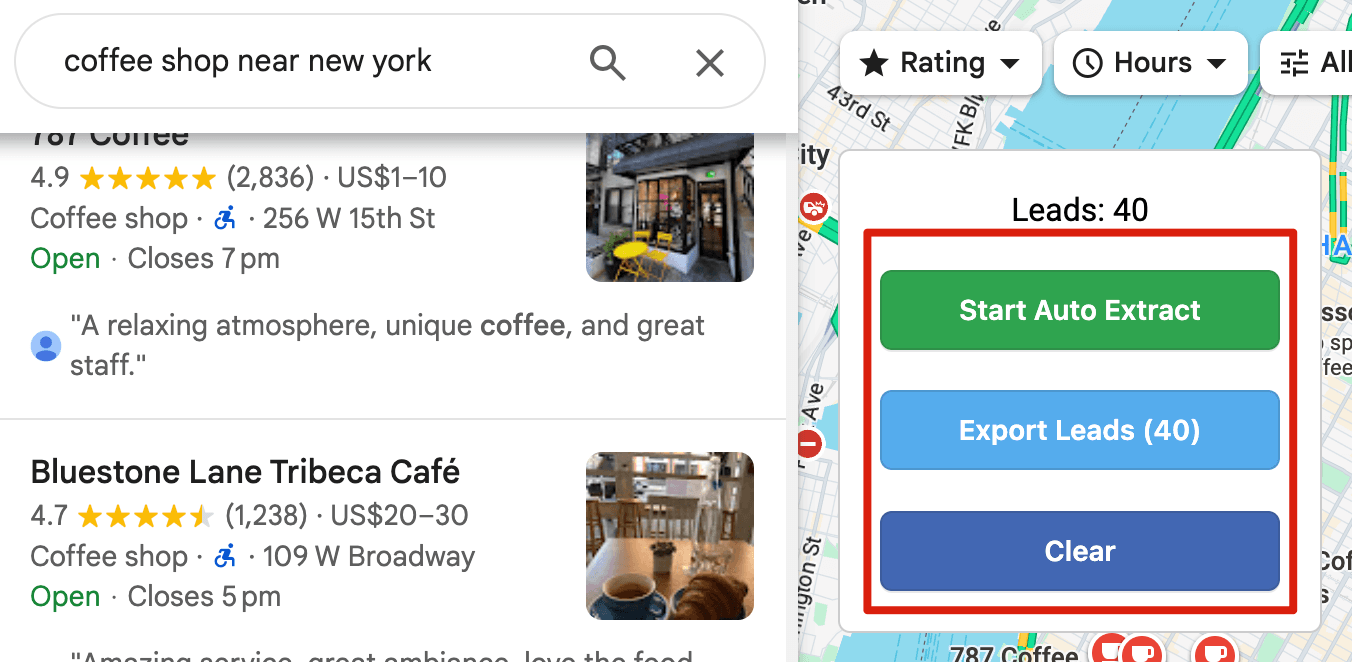Tap the search magnifier icon
Image resolution: width=1352 pixels, height=662 pixels.
click(x=607, y=63)
